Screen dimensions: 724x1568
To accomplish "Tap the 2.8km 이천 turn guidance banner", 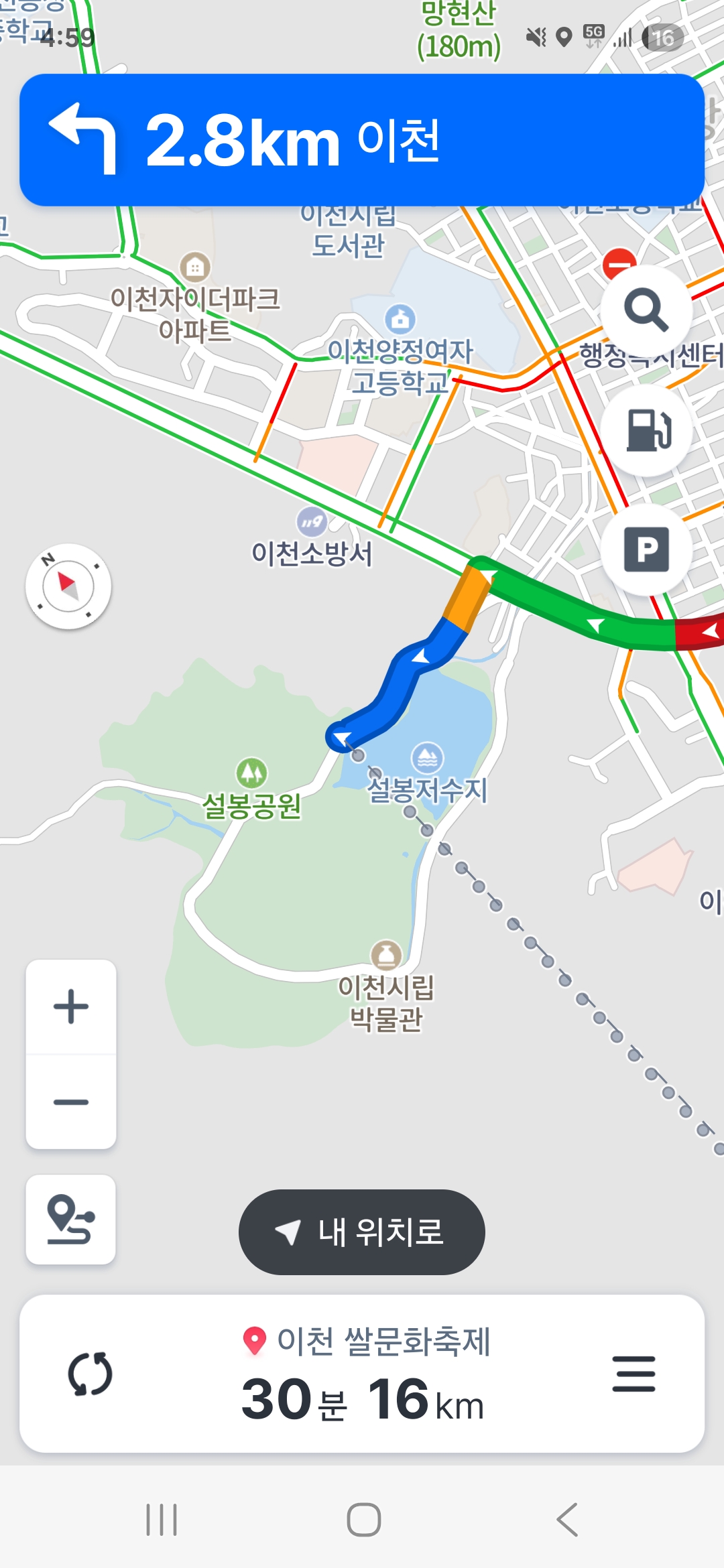I will [x=361, y=140].
